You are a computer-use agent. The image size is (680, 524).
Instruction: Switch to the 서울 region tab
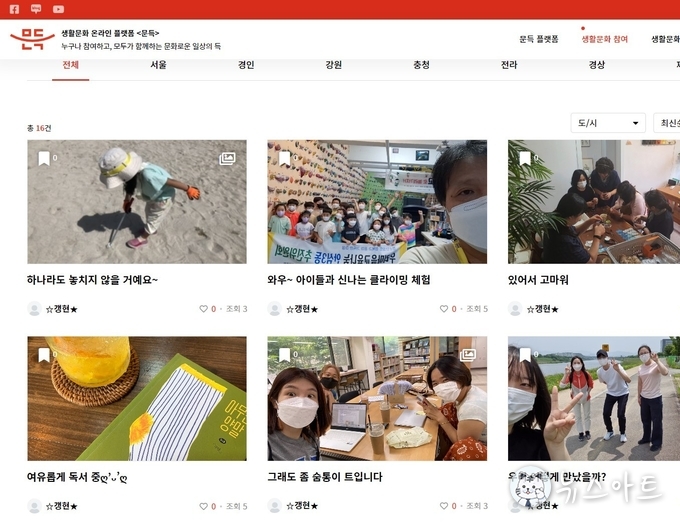click(158, 65)
